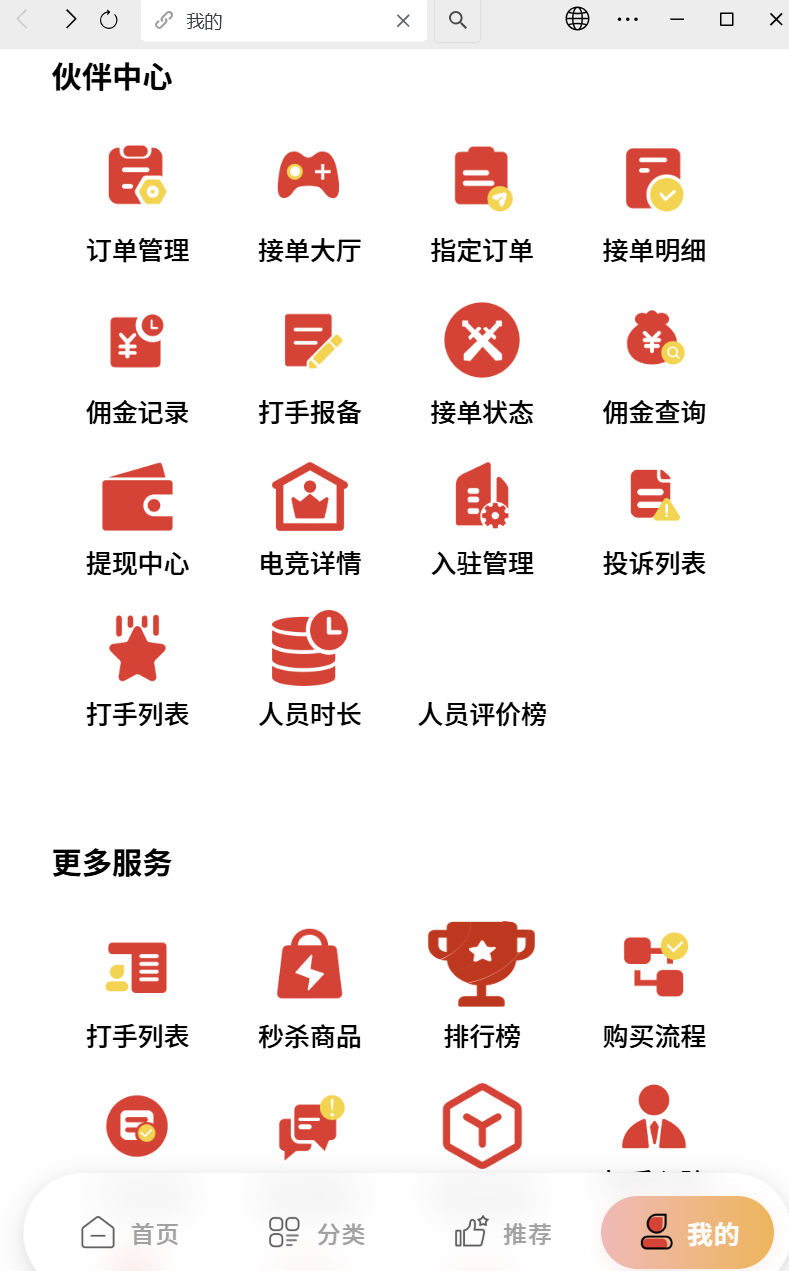
Task: Open the 接单状态 icon
Action: tap(481, 338)
